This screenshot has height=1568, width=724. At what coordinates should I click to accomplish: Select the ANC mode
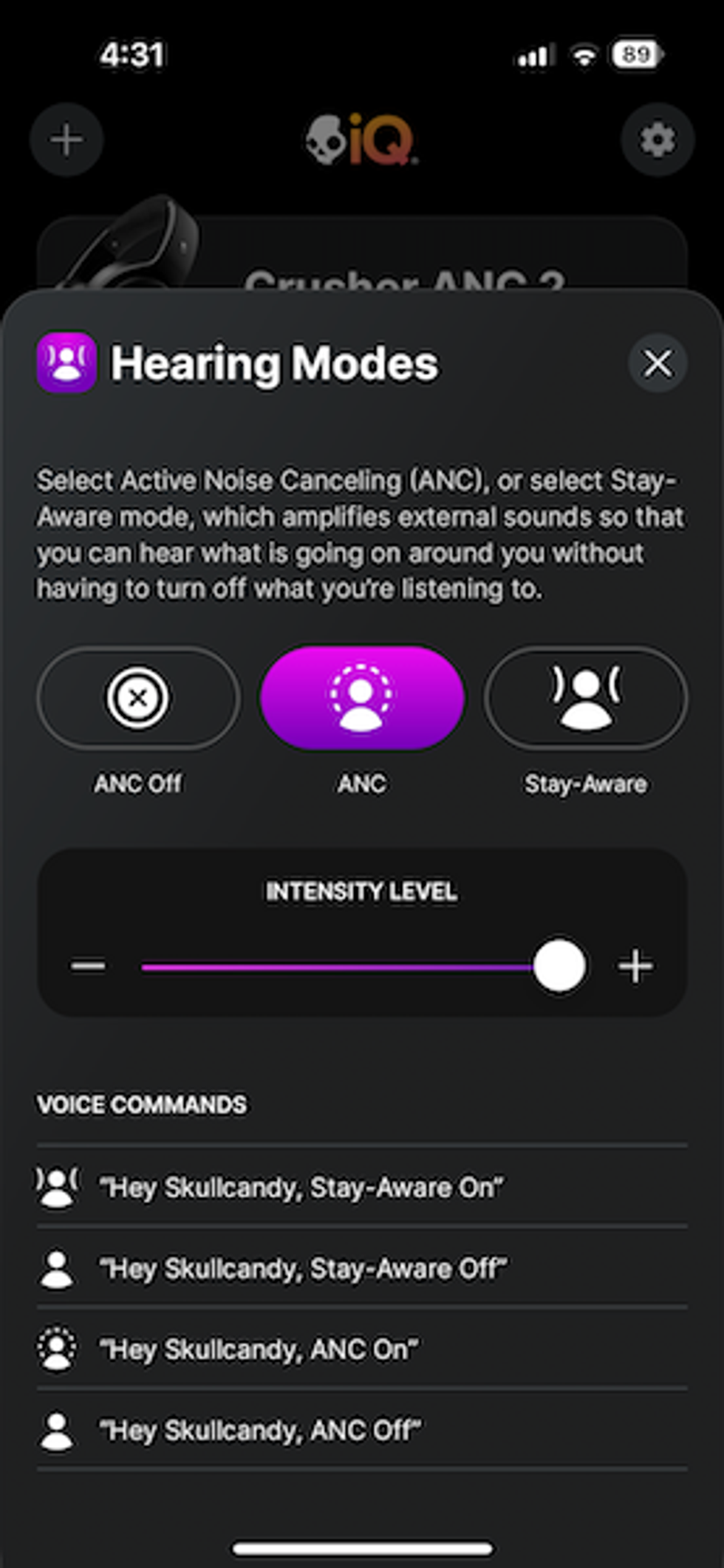coord(362,698)
